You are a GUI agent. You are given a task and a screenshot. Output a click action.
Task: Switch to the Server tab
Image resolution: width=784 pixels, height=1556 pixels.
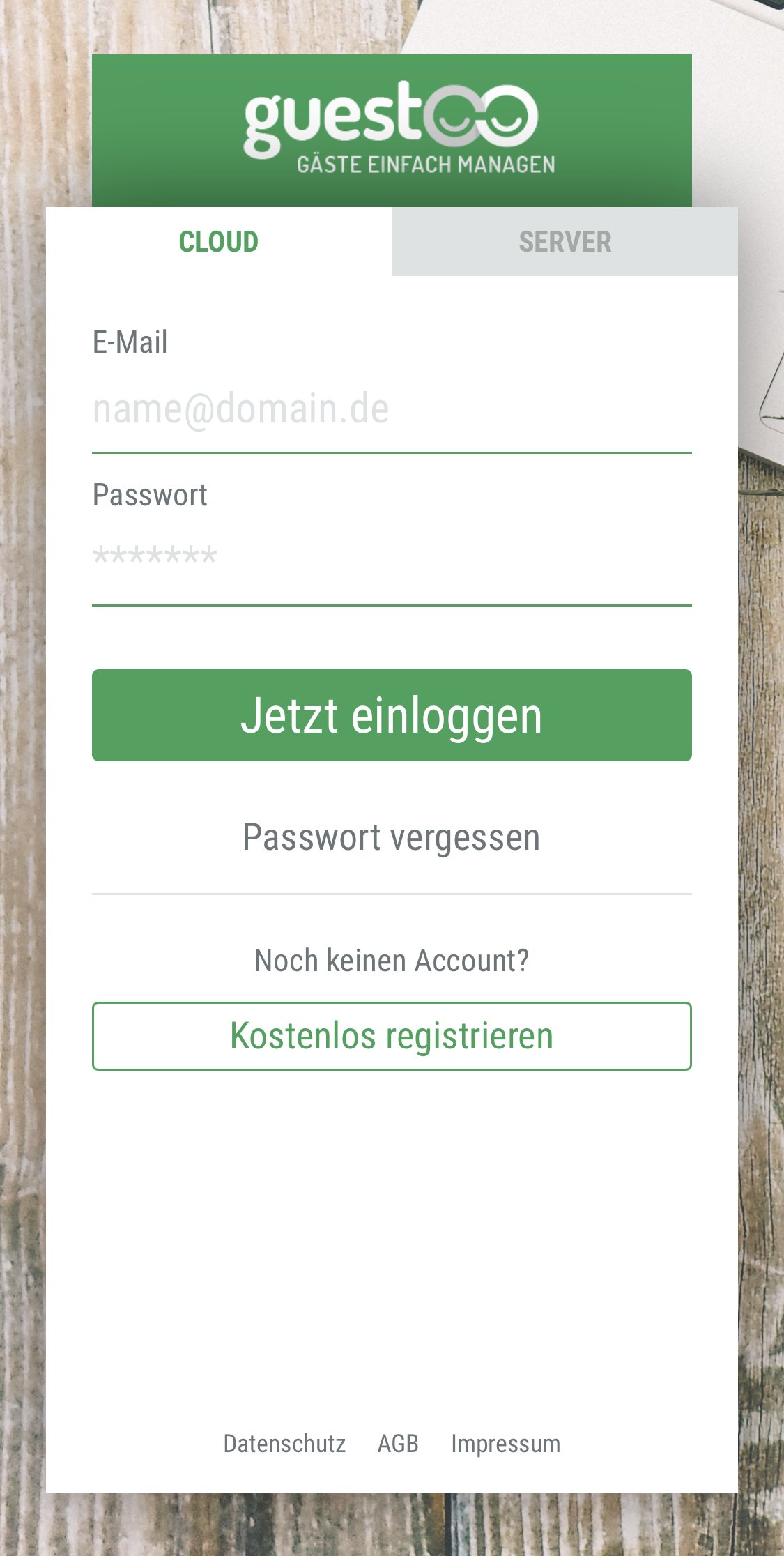coord(565,242)
